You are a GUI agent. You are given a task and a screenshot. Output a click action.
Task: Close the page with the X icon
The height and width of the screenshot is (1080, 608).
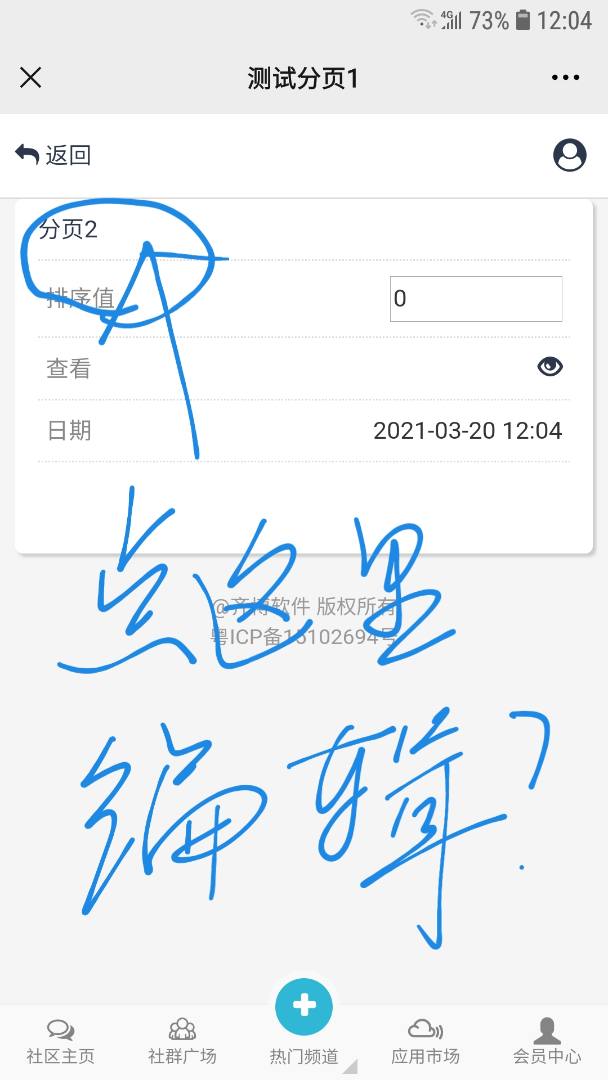point(31,78)
